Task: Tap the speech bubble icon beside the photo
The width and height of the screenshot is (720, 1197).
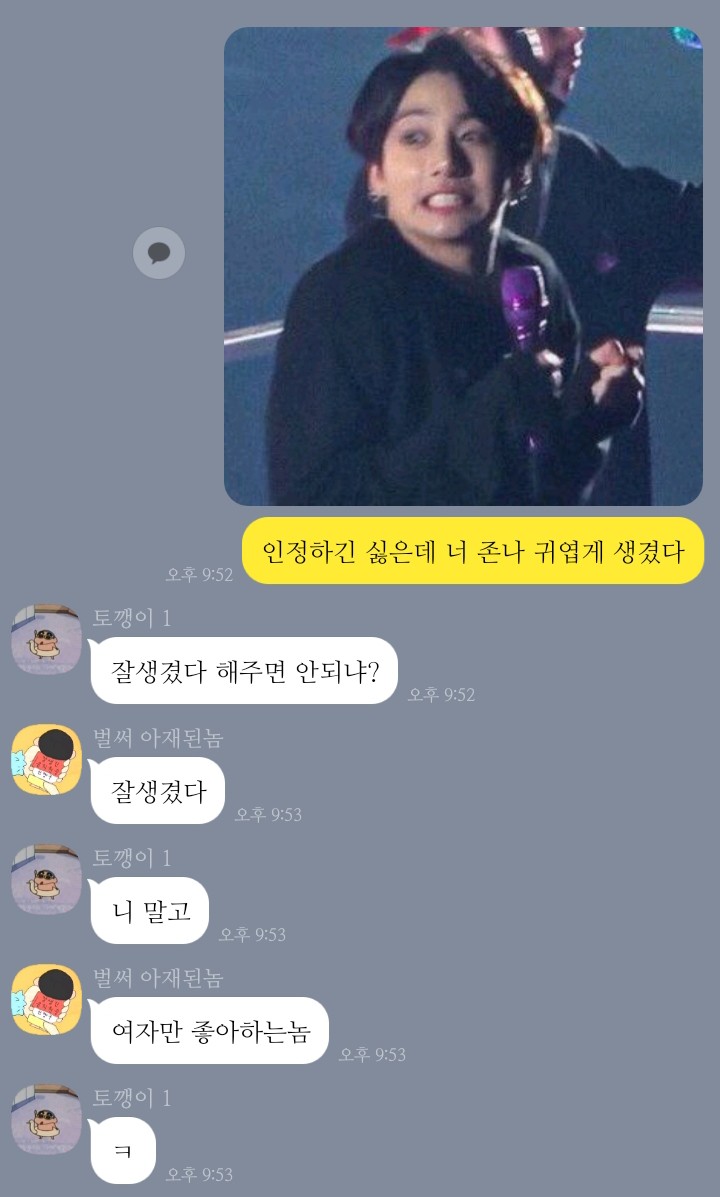Action: coord(159,253)
